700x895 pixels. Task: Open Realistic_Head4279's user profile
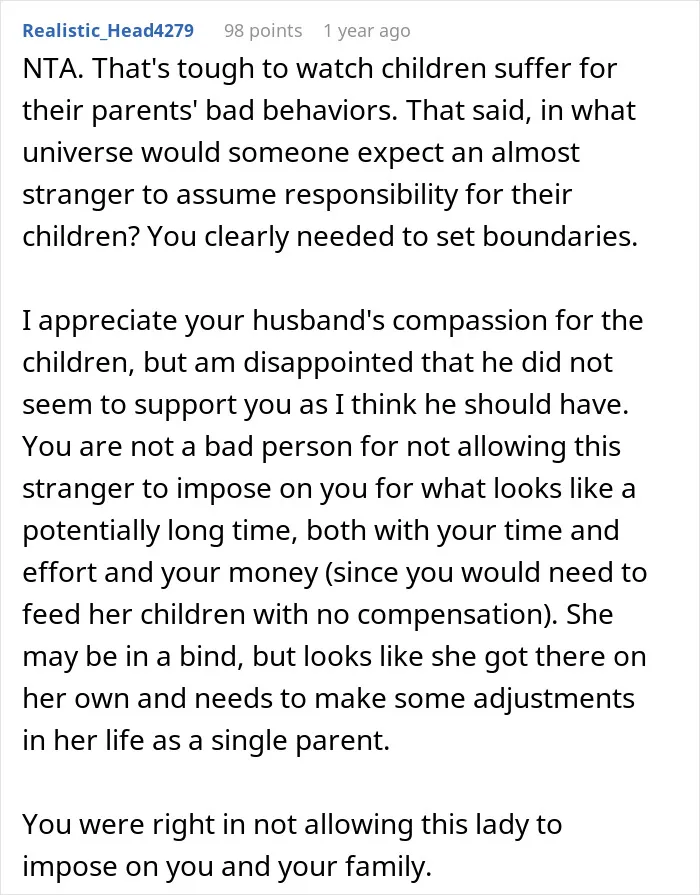coord(108,30)
